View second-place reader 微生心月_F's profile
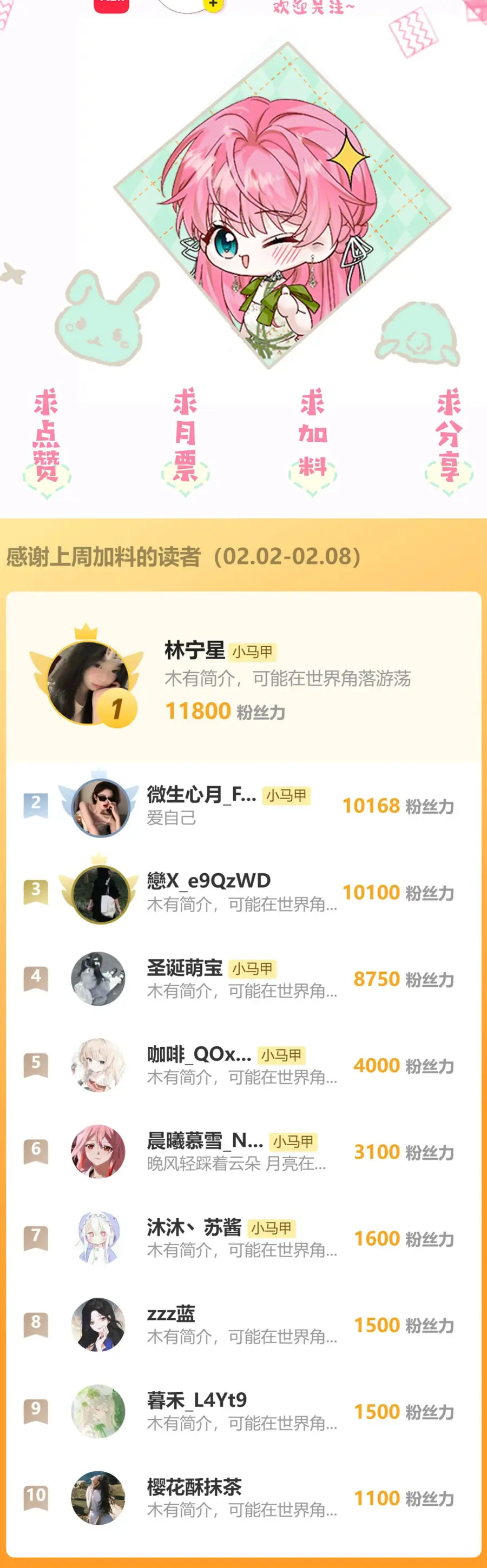 [201, 794]
